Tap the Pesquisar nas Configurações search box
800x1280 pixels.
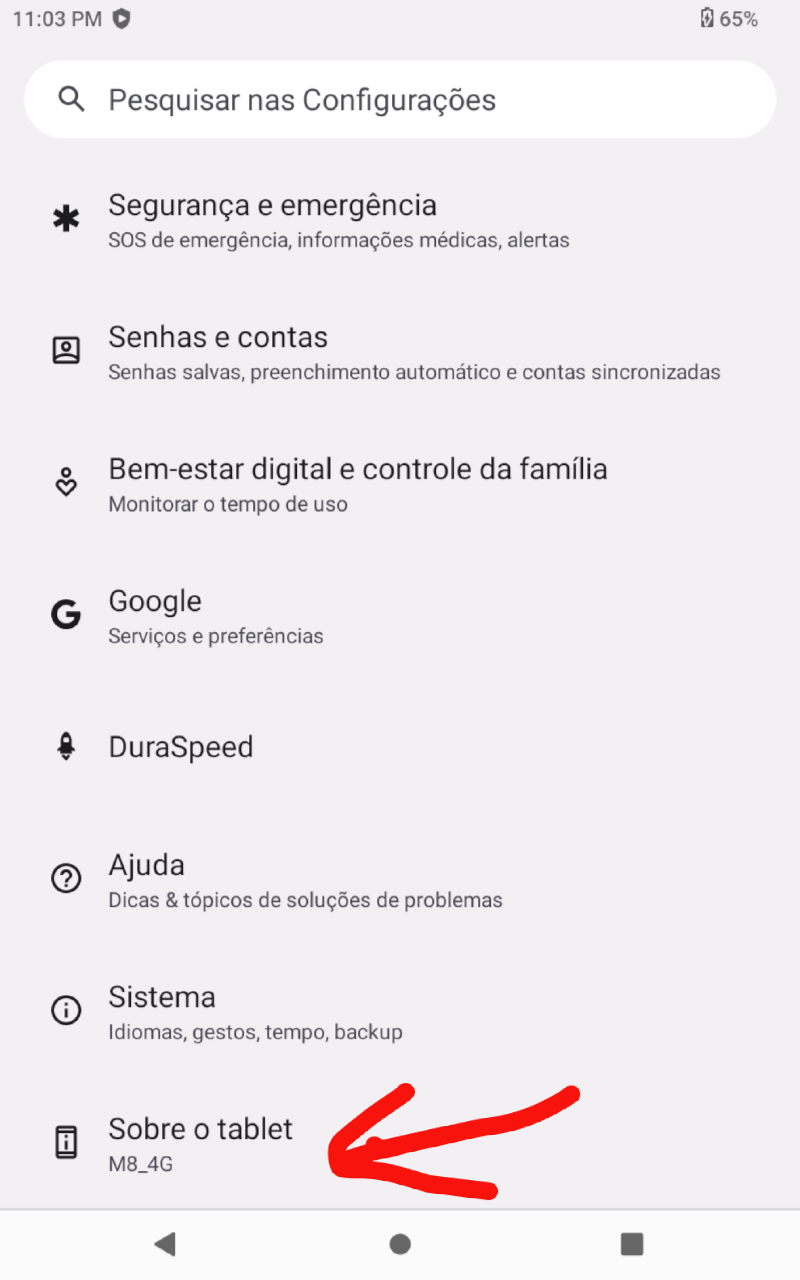click(x=400, y=100)
